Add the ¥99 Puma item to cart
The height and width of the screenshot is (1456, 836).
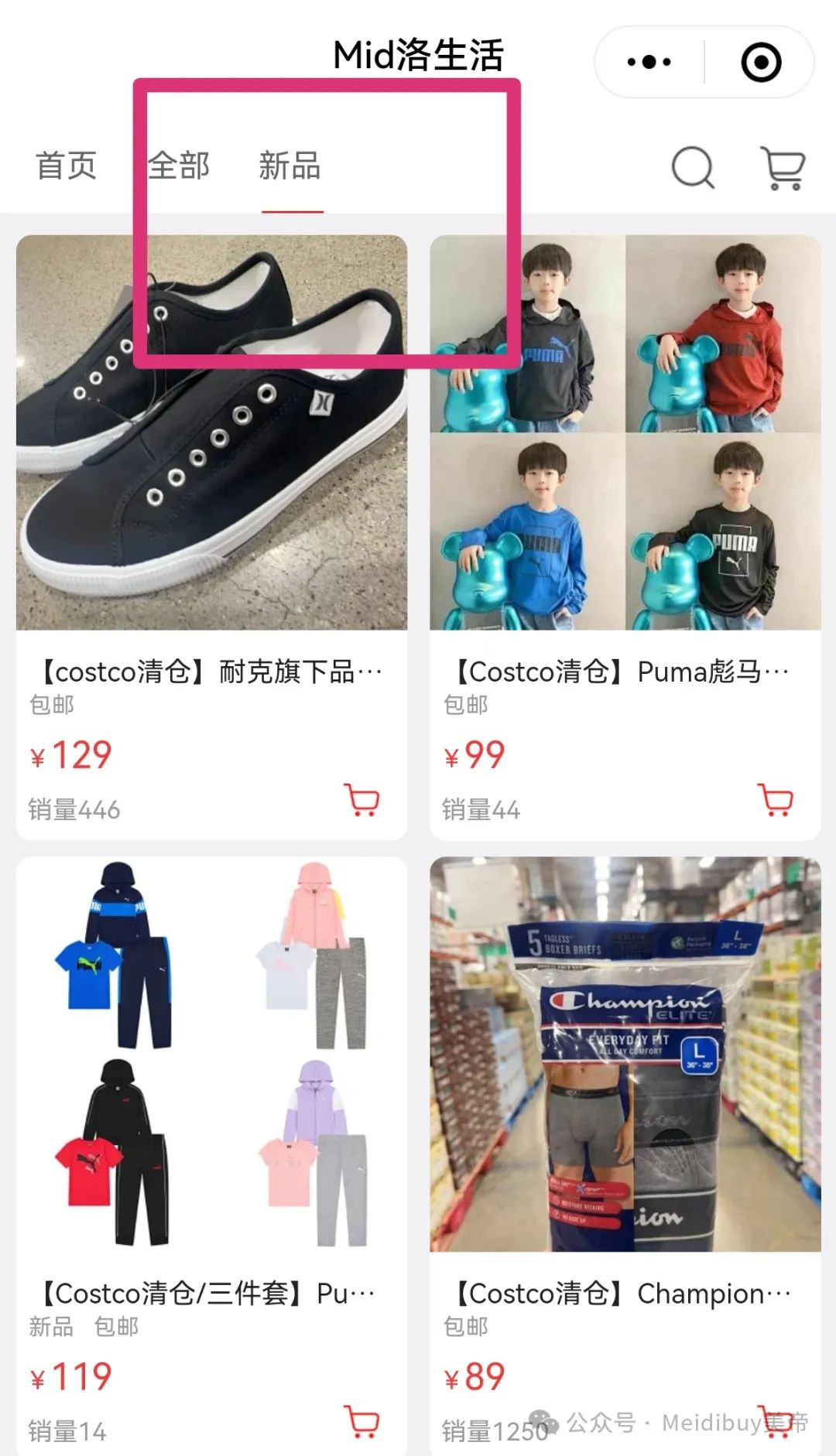pos(776,800)
